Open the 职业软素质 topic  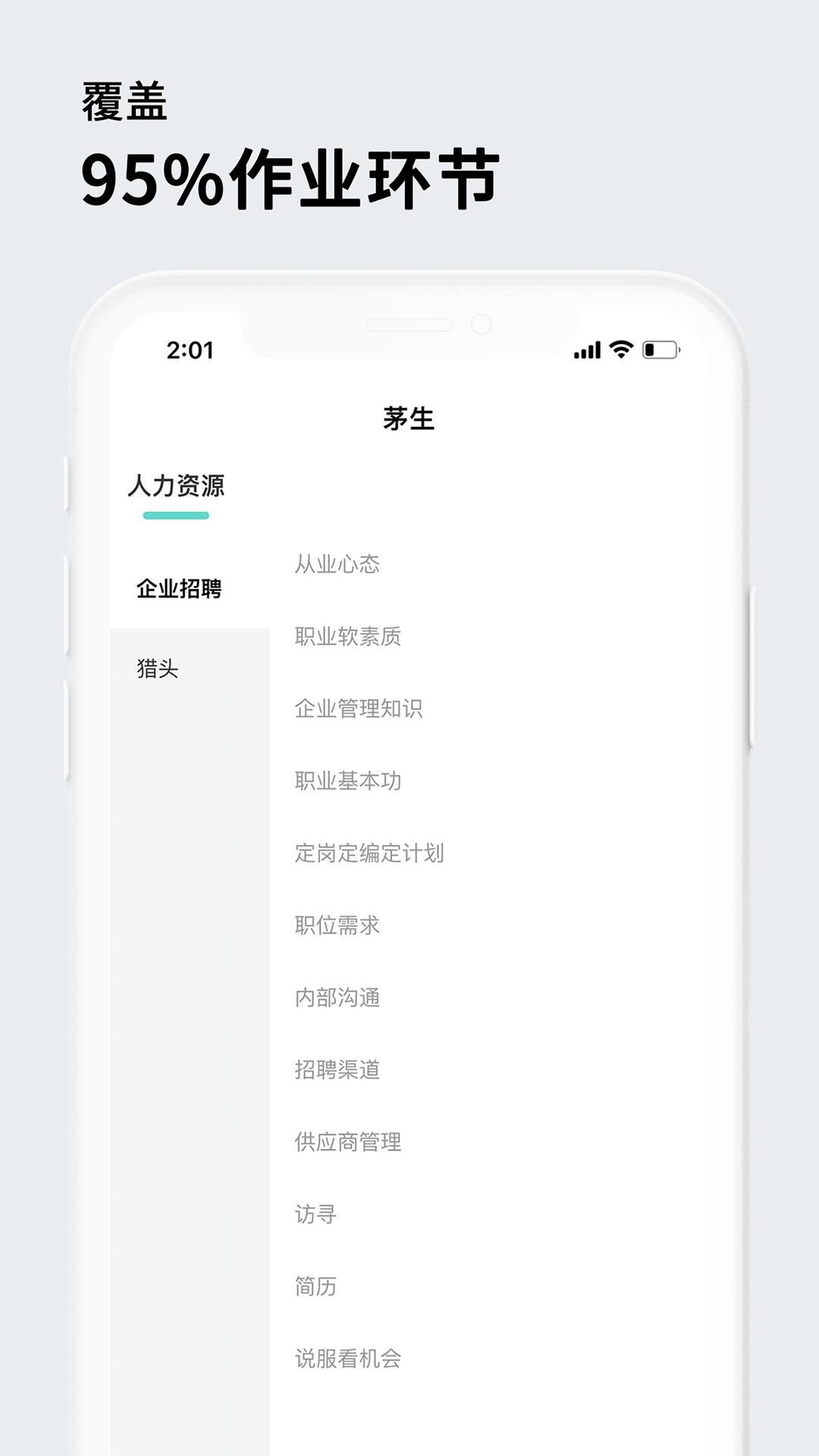click(x=349, y=638)
